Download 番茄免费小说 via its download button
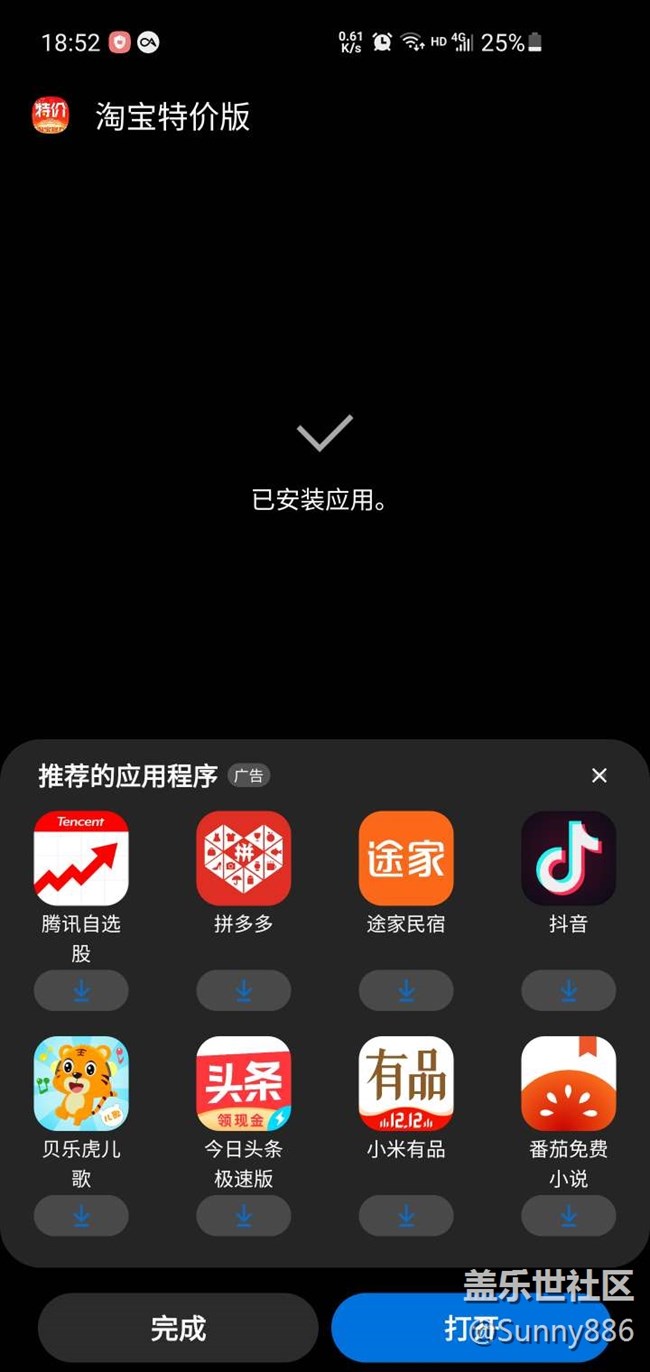Screen dimensions: 650x1372 point(568,1215)
